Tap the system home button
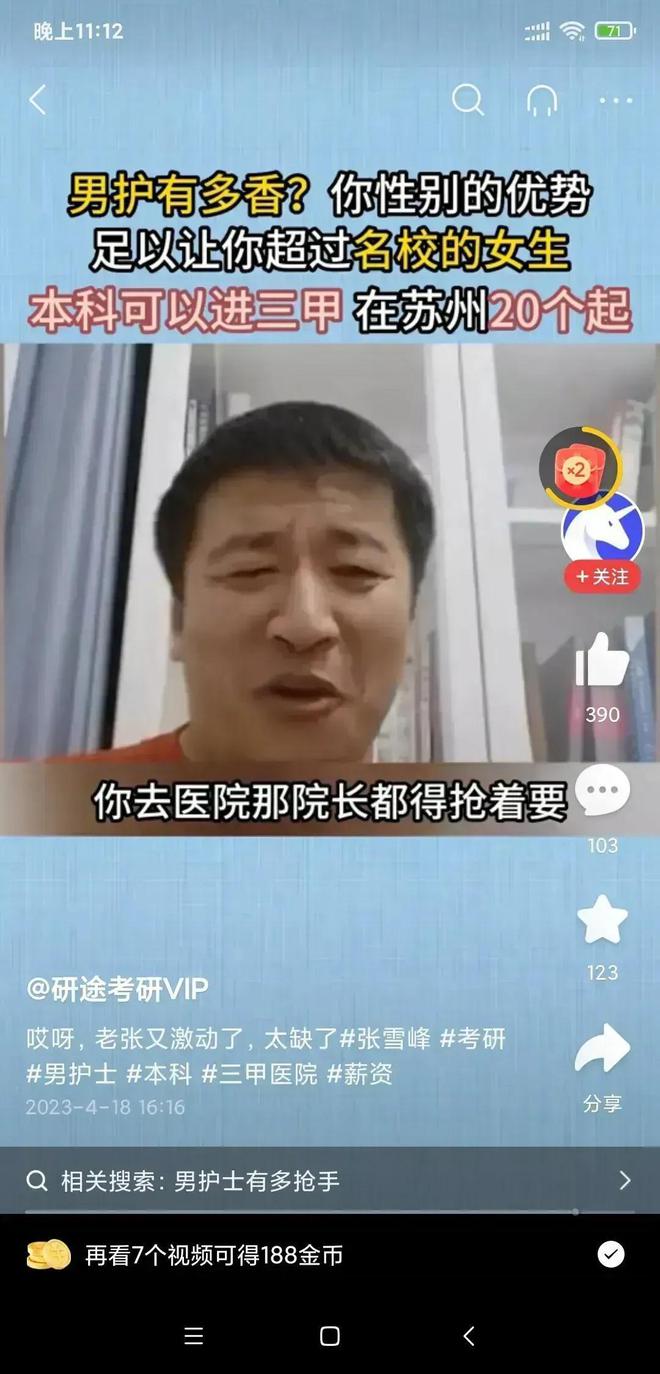The height and width of the screenshot is (1374, 660). (x=330, y=1336)
